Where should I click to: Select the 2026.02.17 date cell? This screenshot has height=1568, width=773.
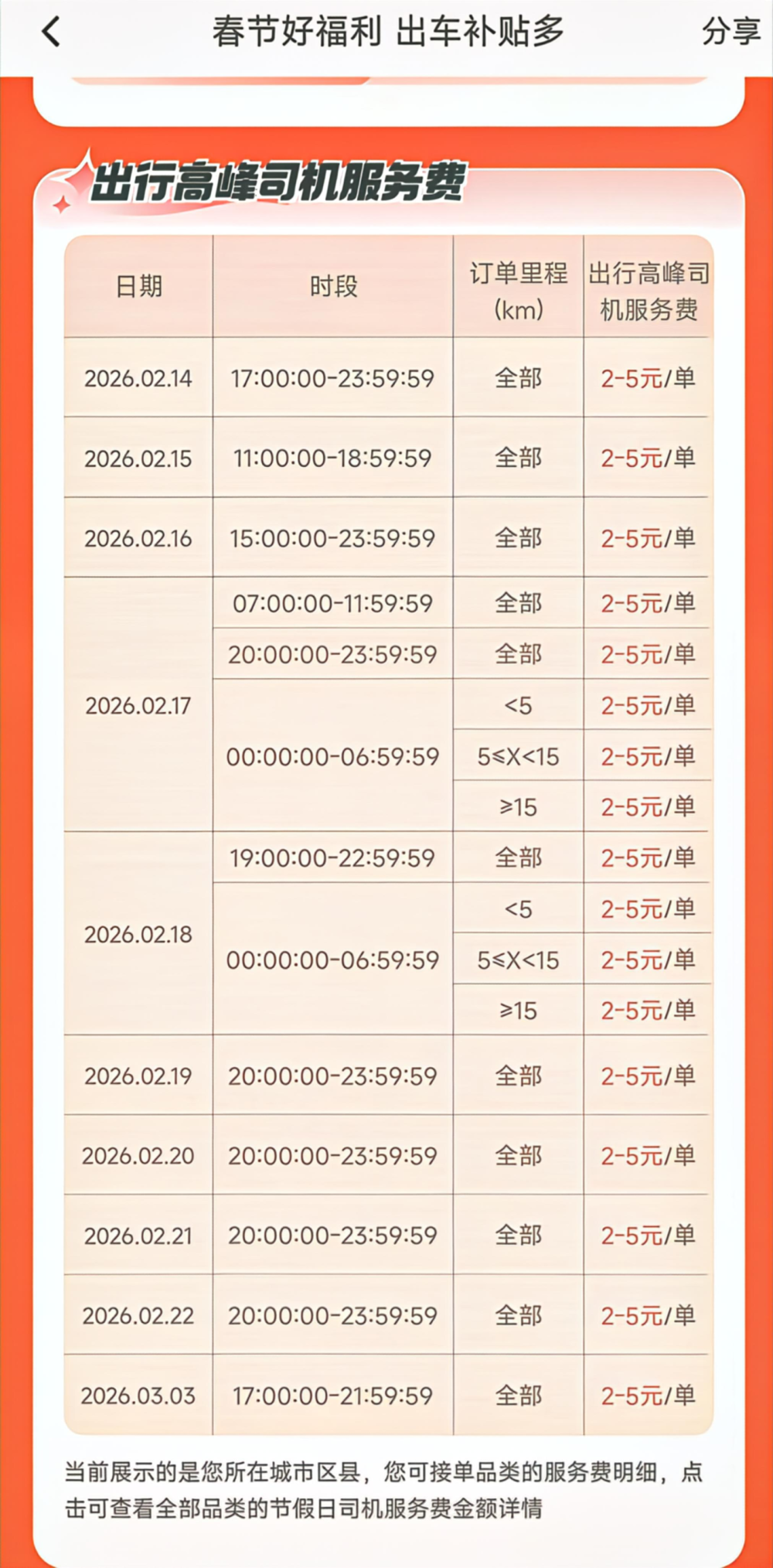(x=137, y=704)
